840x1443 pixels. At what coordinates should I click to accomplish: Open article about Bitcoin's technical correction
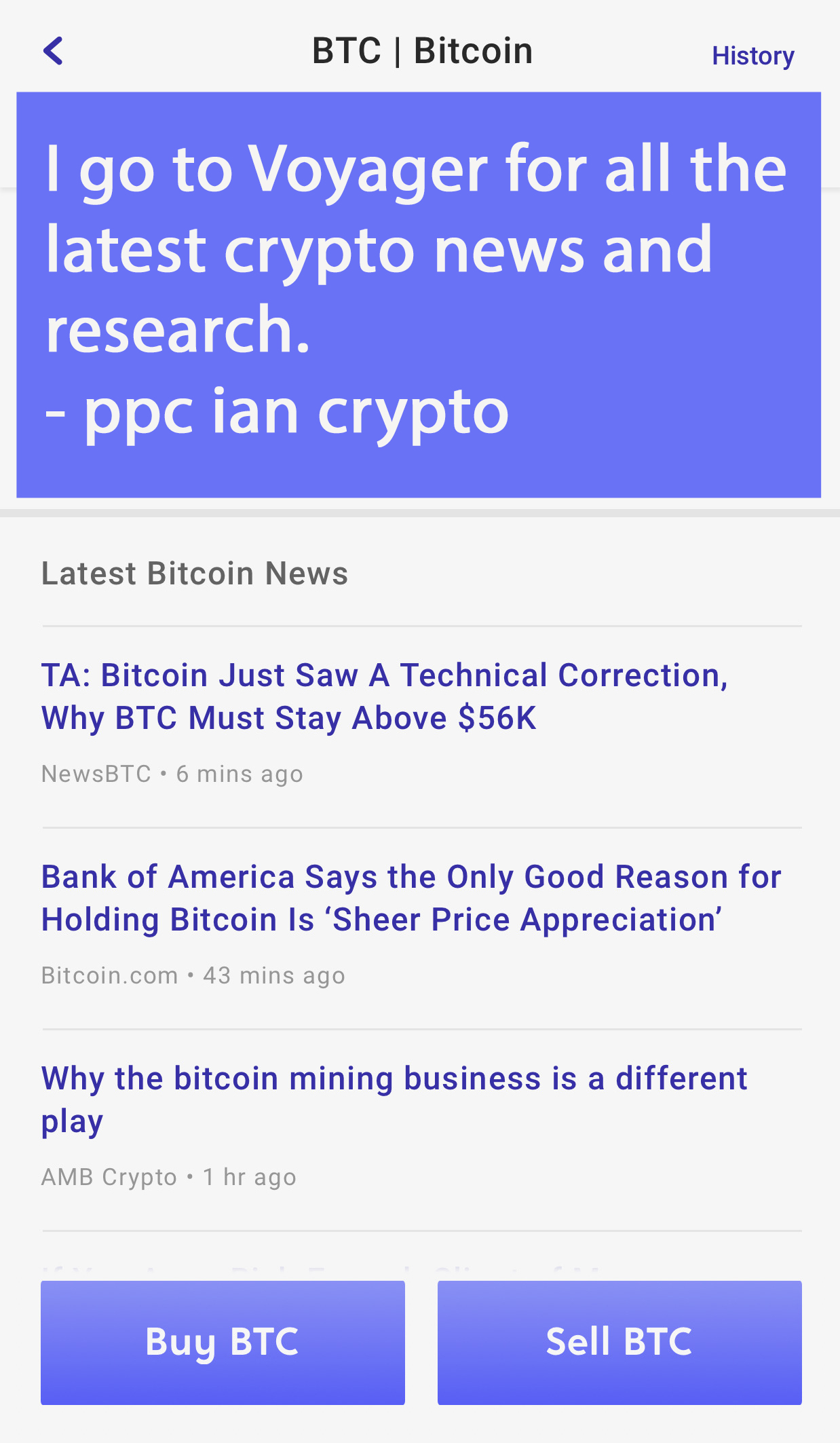coord(384,696)
